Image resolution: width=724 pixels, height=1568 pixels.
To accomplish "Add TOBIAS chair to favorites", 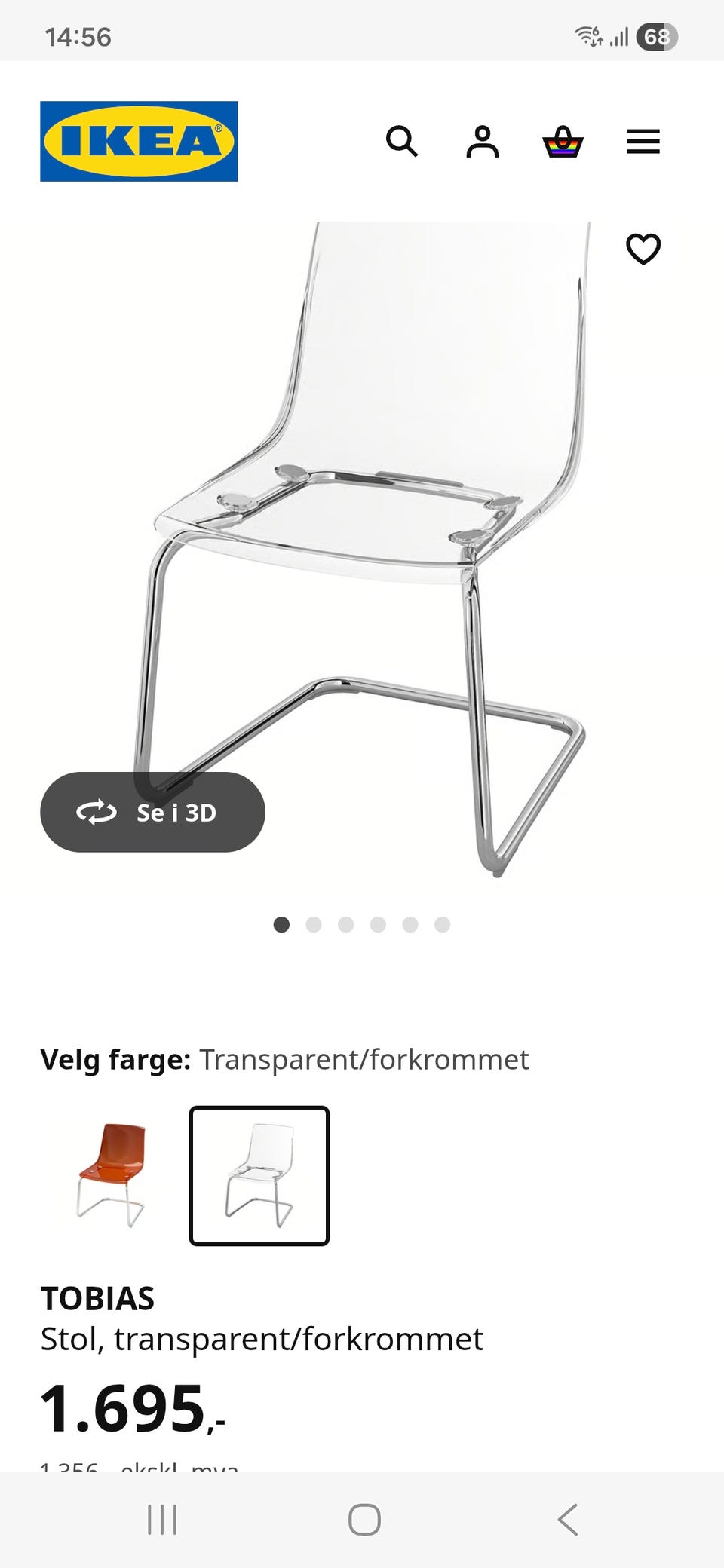I will point(643,249).
